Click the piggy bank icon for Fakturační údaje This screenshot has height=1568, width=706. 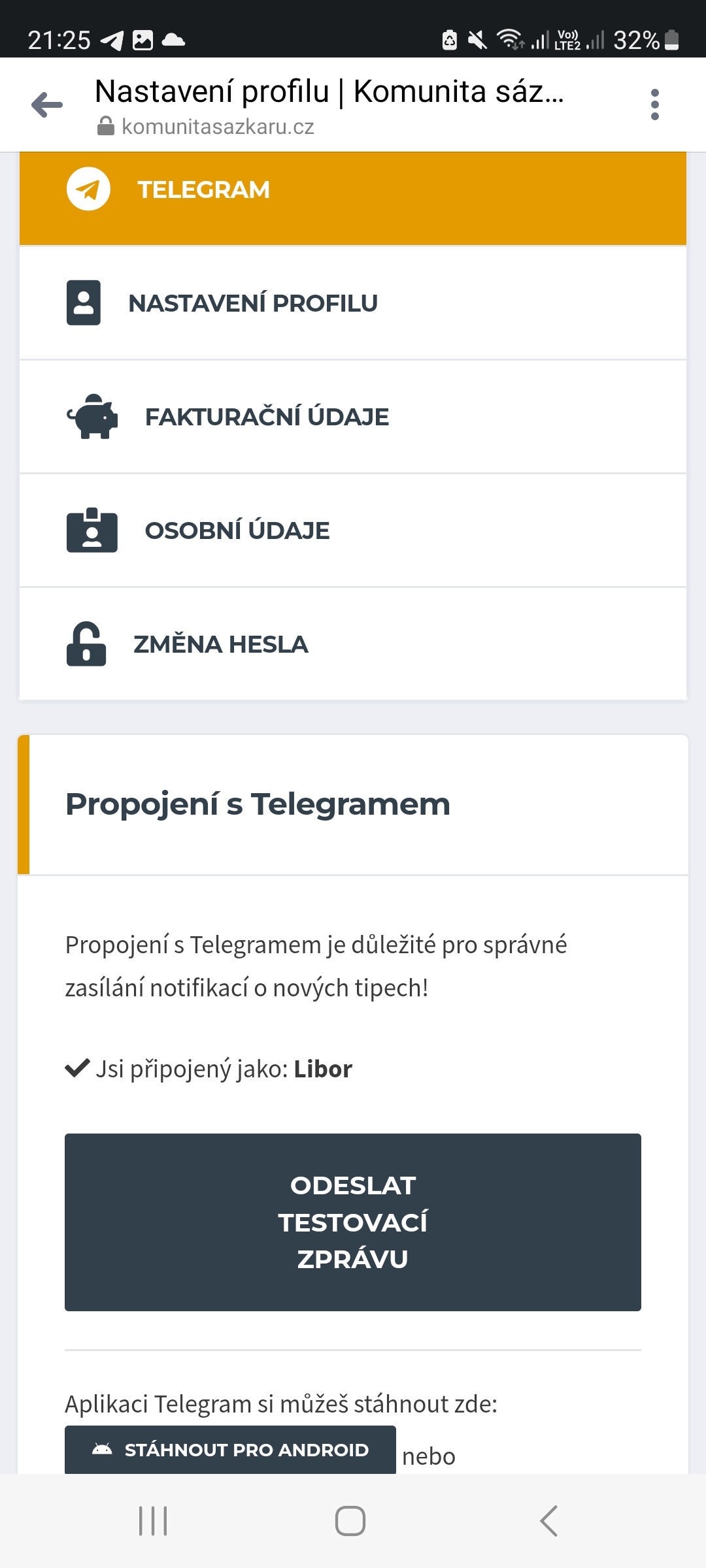pos(92,416)
